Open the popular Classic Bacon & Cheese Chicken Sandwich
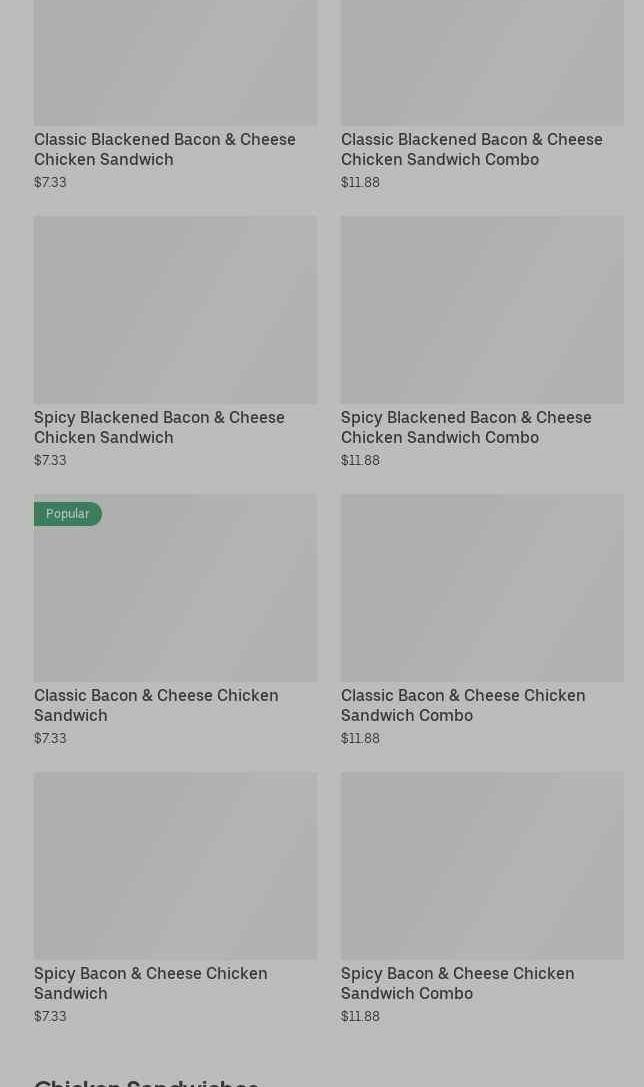644x1087 pixels. click(x=175, y=620)
